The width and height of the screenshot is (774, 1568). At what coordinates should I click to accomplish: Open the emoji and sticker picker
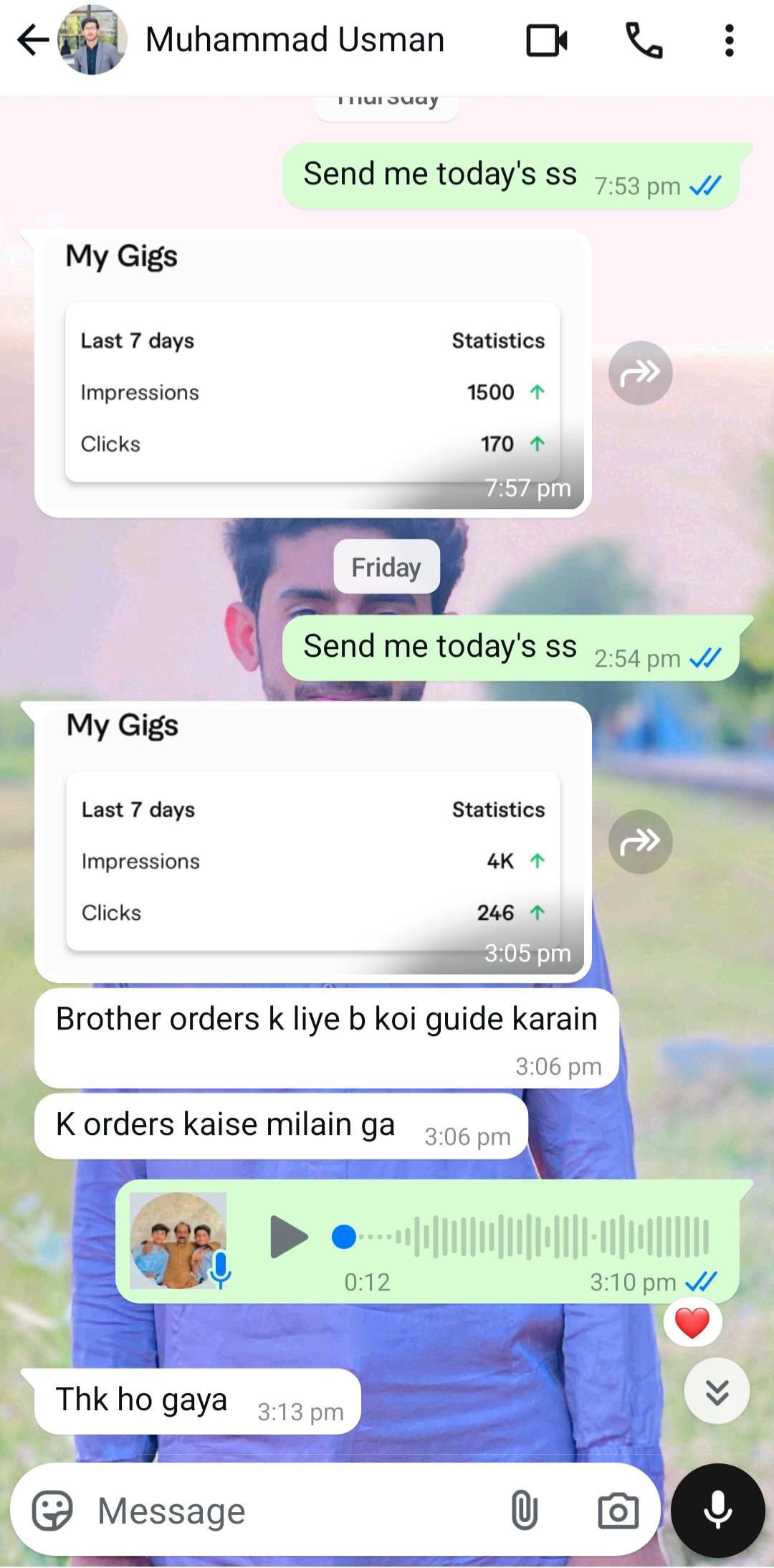[x=52, y=1511]
